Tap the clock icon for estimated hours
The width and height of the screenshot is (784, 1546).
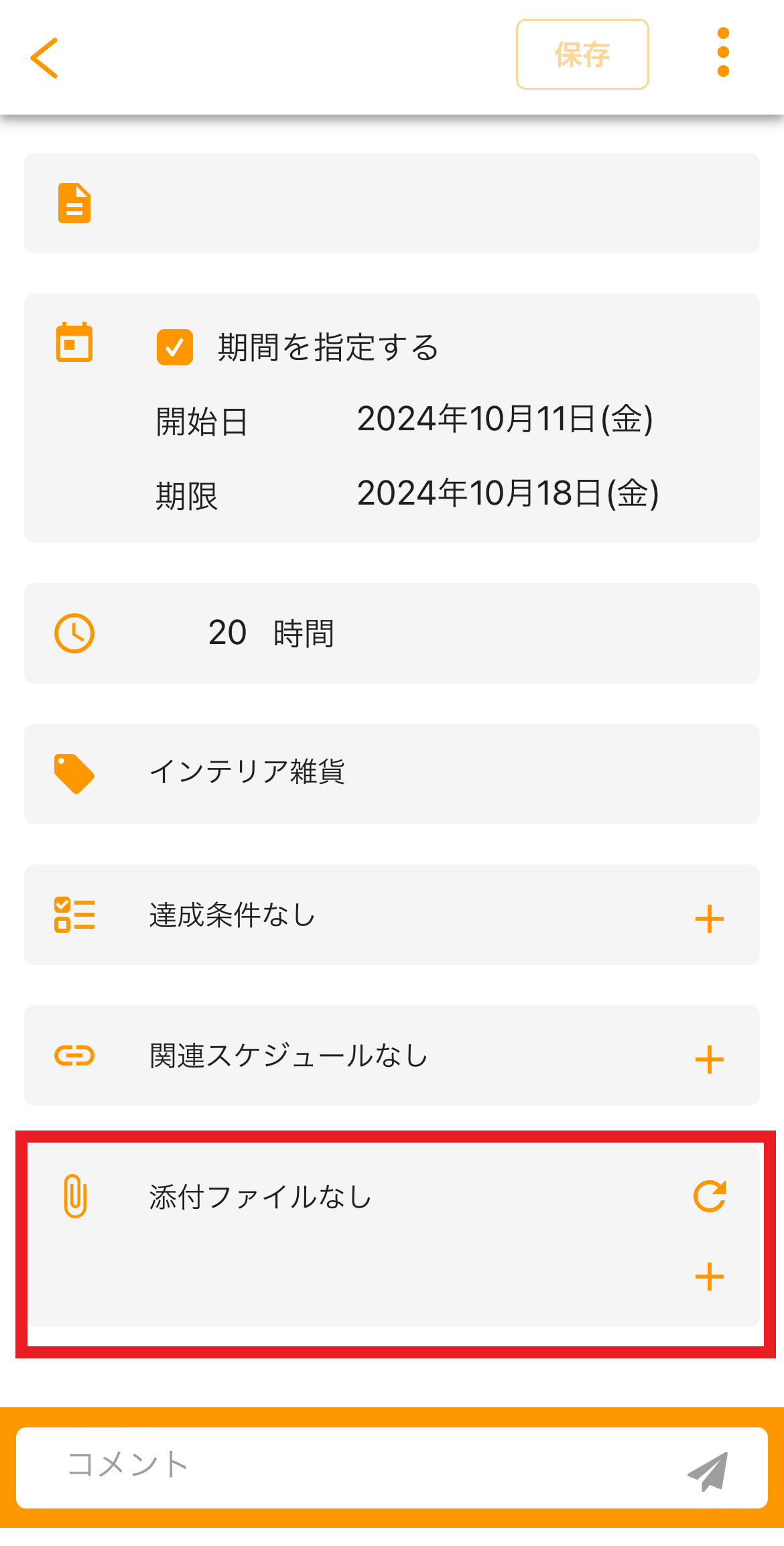74,633
